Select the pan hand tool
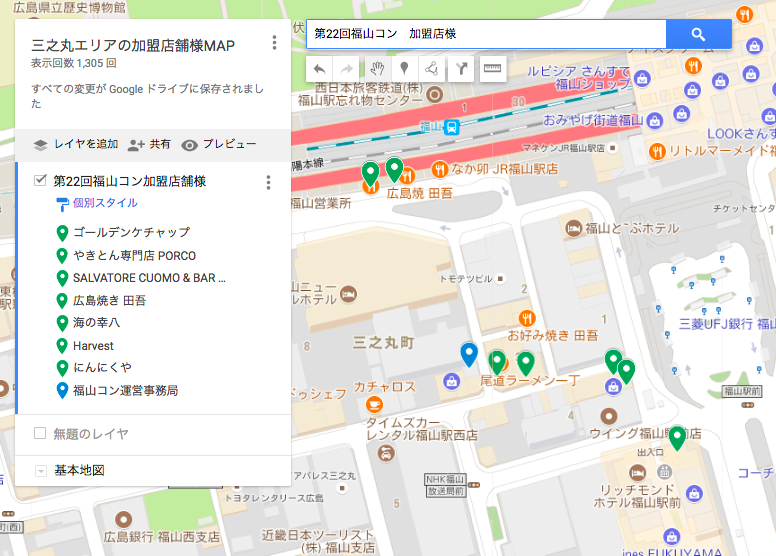 376,69
